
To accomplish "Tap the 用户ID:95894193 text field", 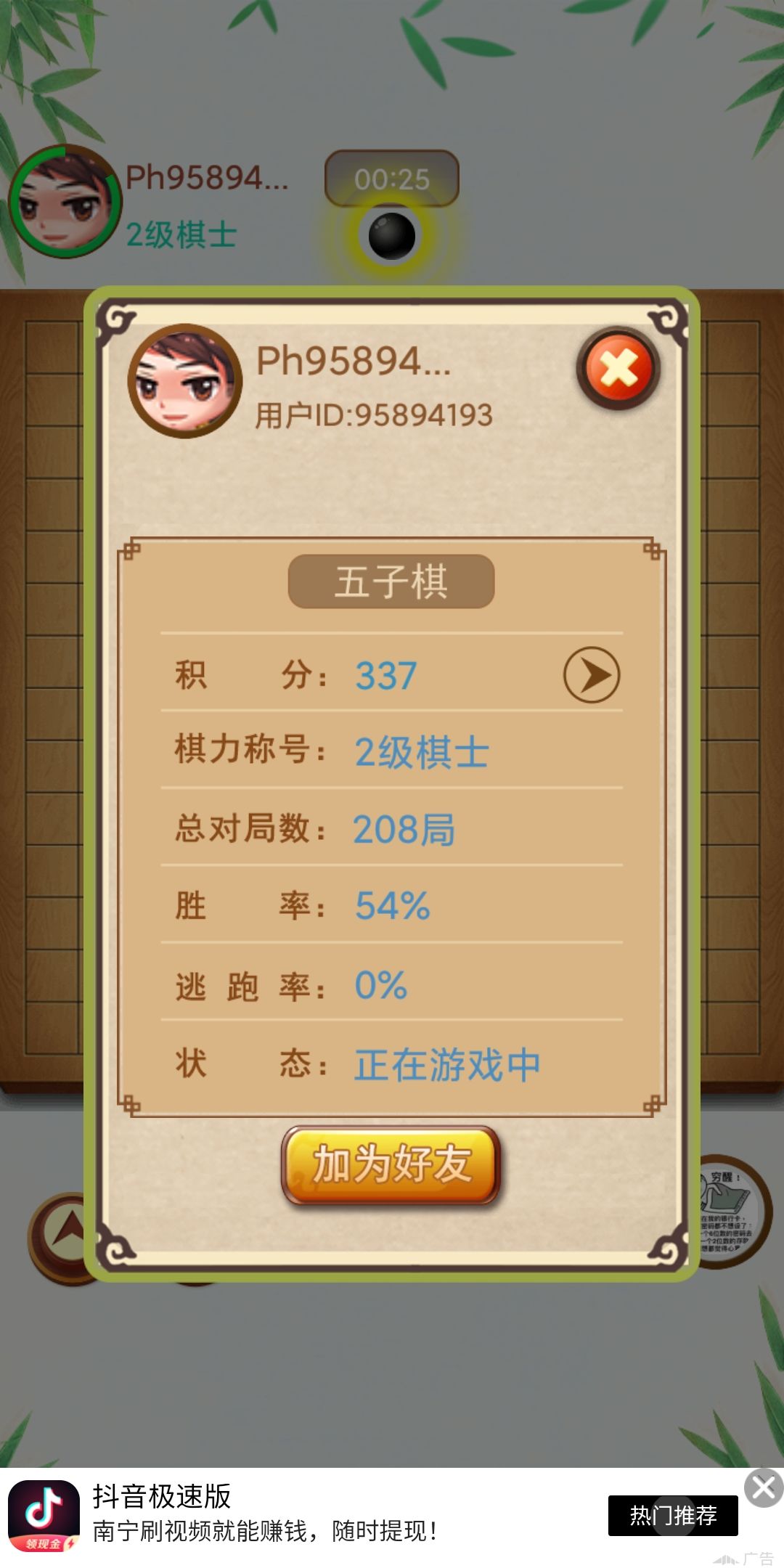I will point(375,415).
